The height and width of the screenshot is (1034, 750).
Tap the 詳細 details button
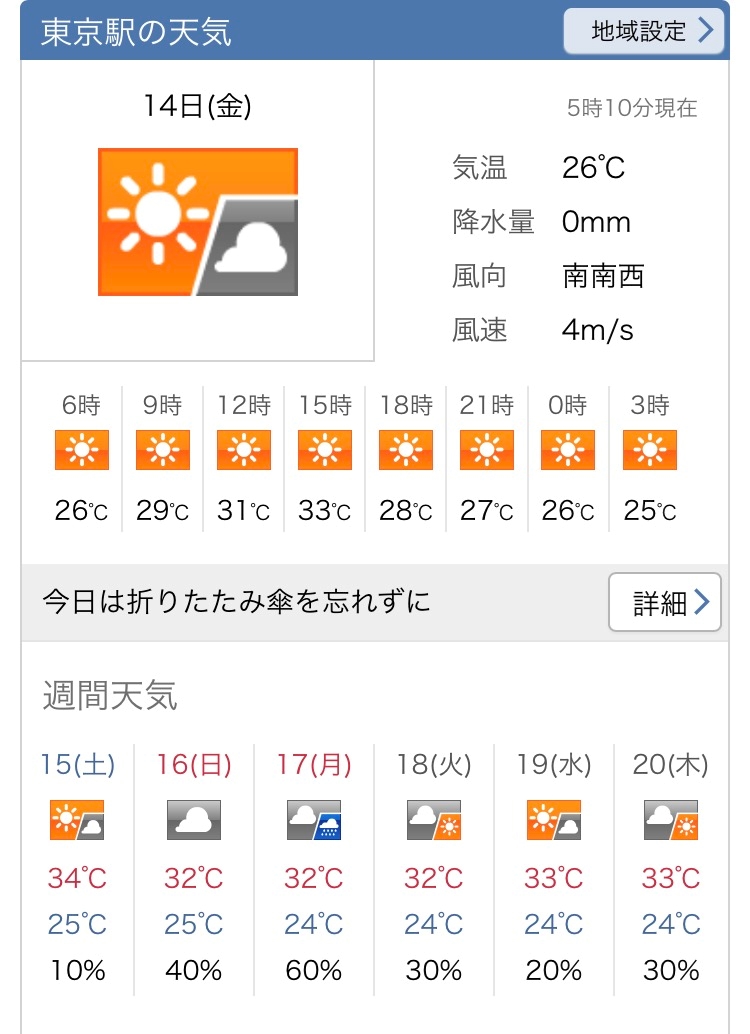pos(664,602)
